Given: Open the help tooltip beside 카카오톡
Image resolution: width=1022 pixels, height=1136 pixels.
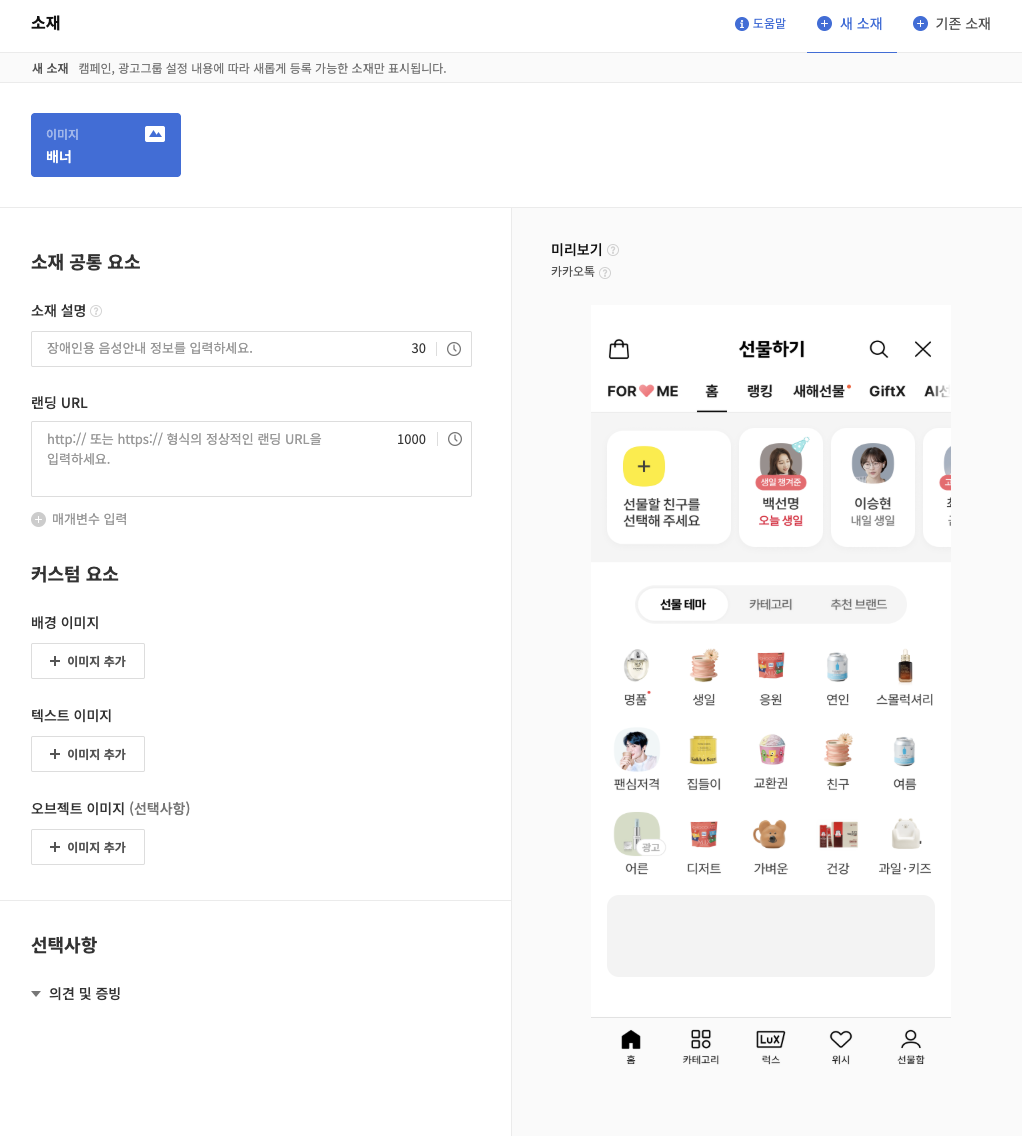Looking at the screenshot, I should pyautogui.click(x=605, y=272).
